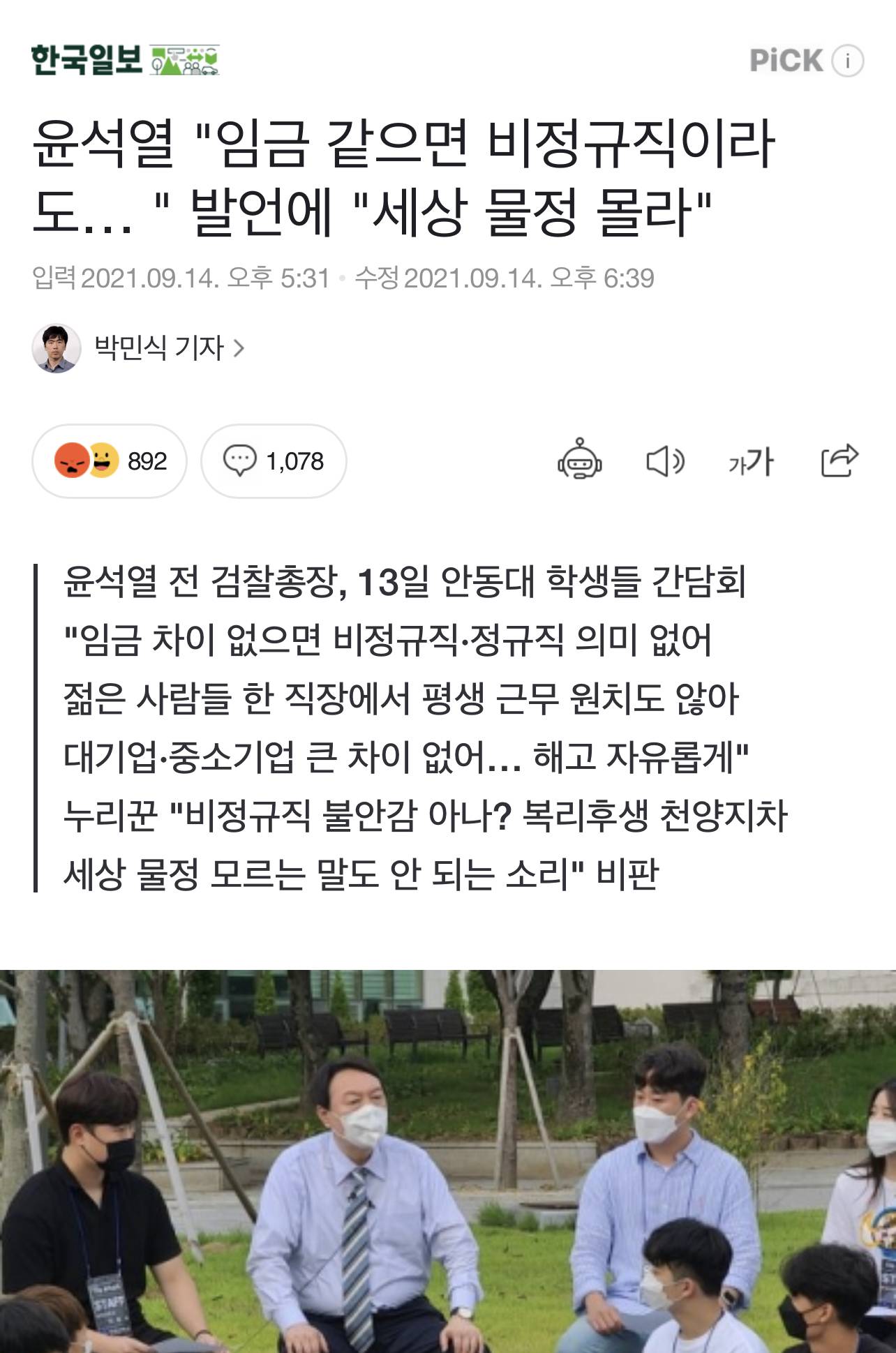Open the reactions button showing 892

[110, 461]
